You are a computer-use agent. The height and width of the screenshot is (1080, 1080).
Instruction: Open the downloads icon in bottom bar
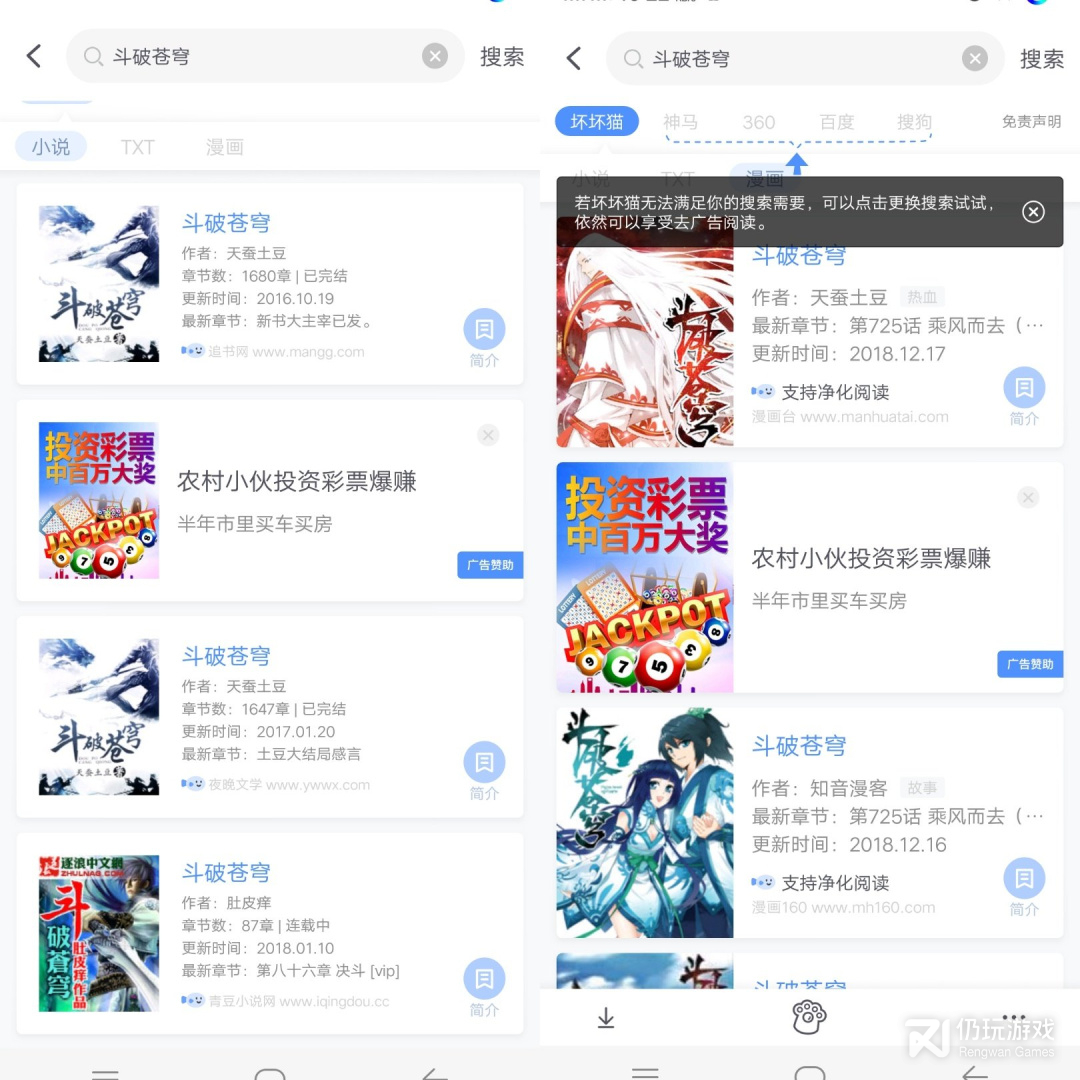click(x=605, y=1018)
